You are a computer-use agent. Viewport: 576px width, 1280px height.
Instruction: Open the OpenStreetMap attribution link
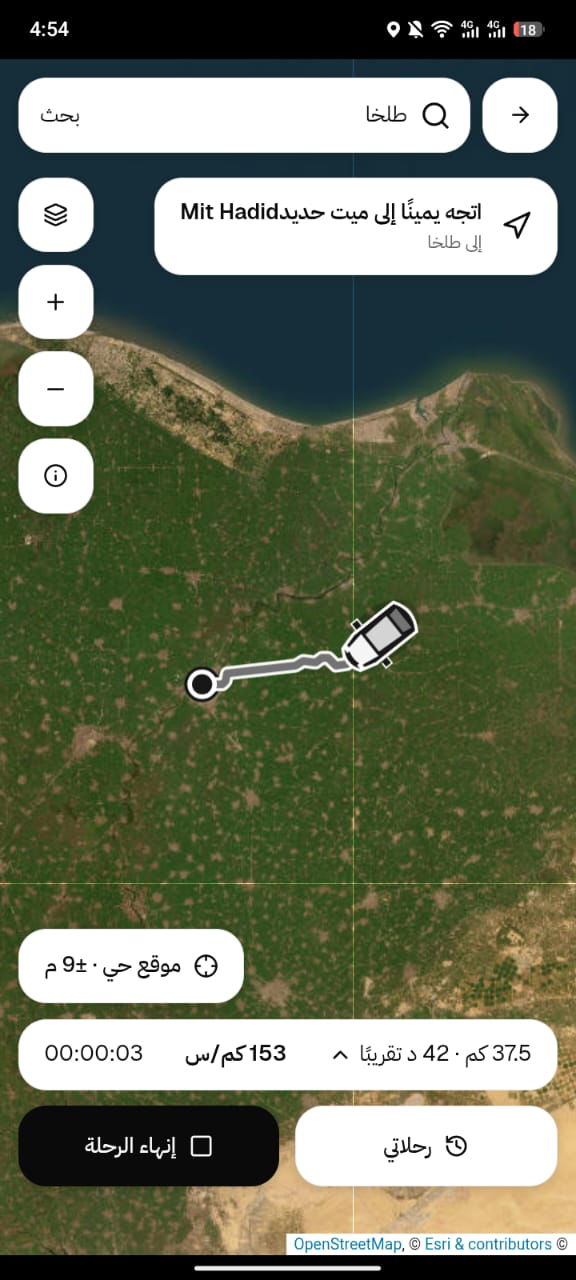click(x=347, y=1244)
